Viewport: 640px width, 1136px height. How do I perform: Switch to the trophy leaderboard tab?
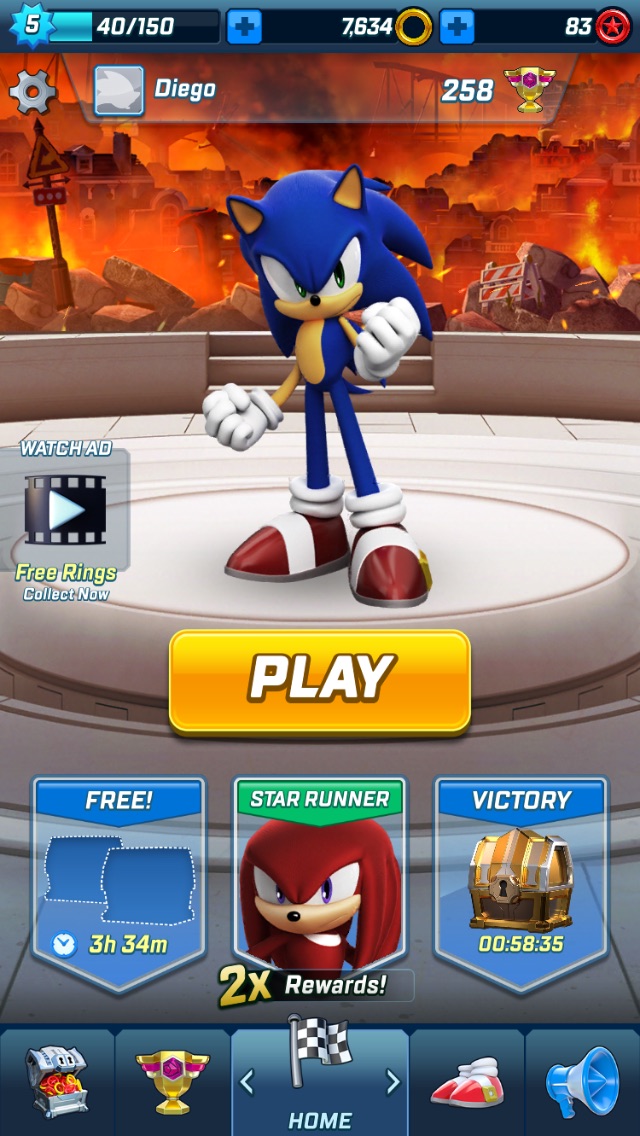click(x=172, y=1082)
